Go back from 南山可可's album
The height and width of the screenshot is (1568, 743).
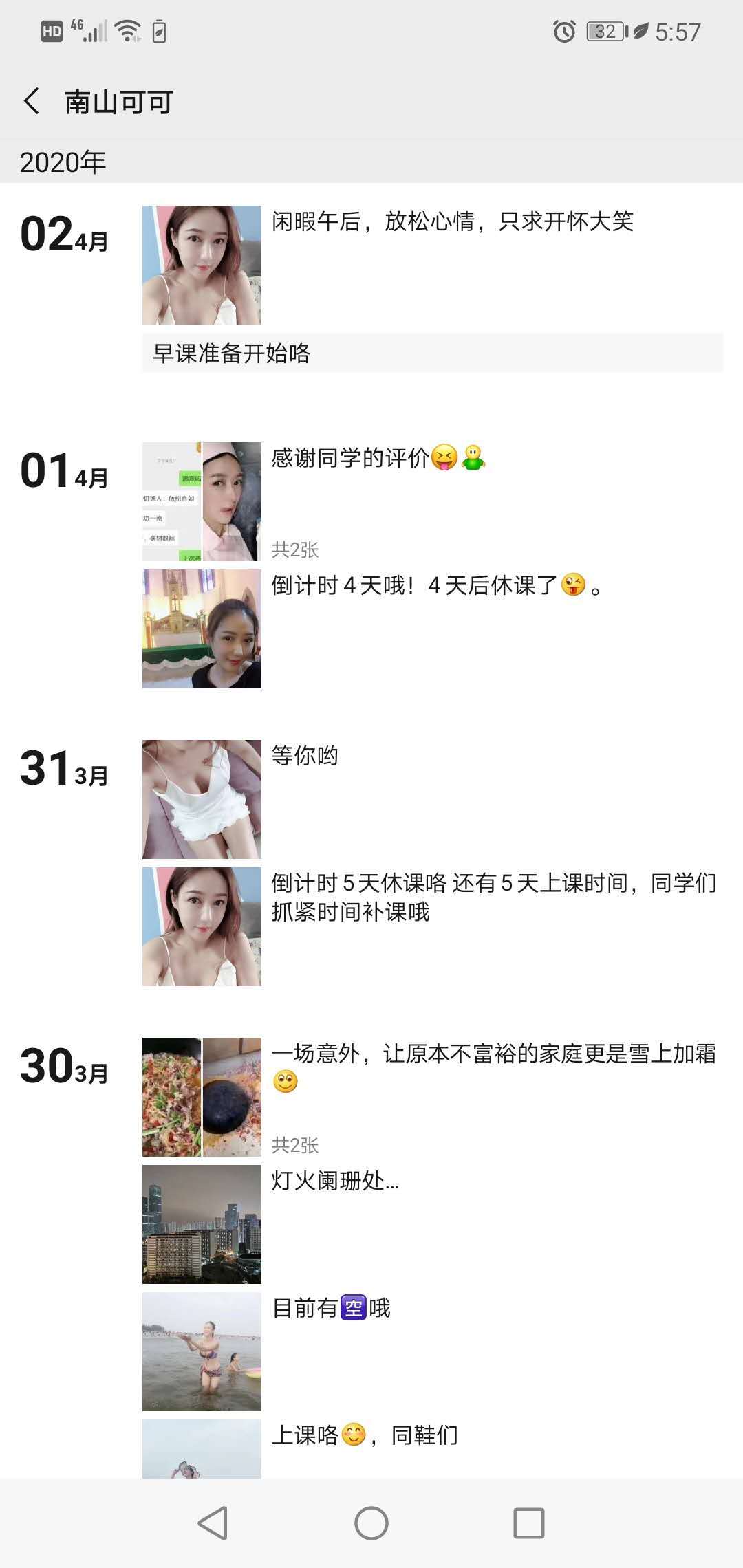pos(32,102)
